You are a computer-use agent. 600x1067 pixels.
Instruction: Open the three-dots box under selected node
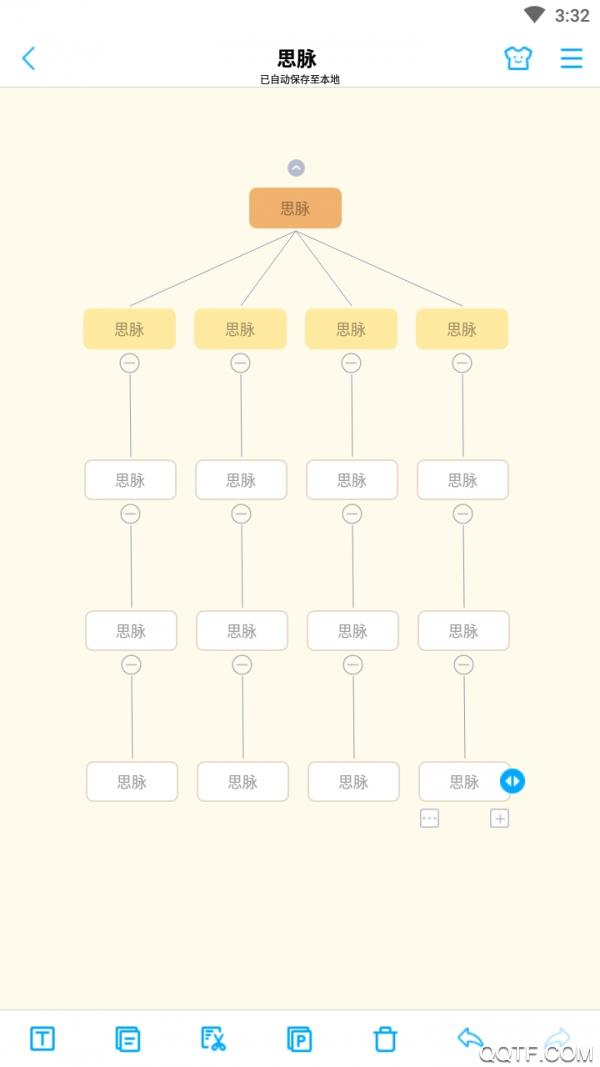[x=429, y=819]
